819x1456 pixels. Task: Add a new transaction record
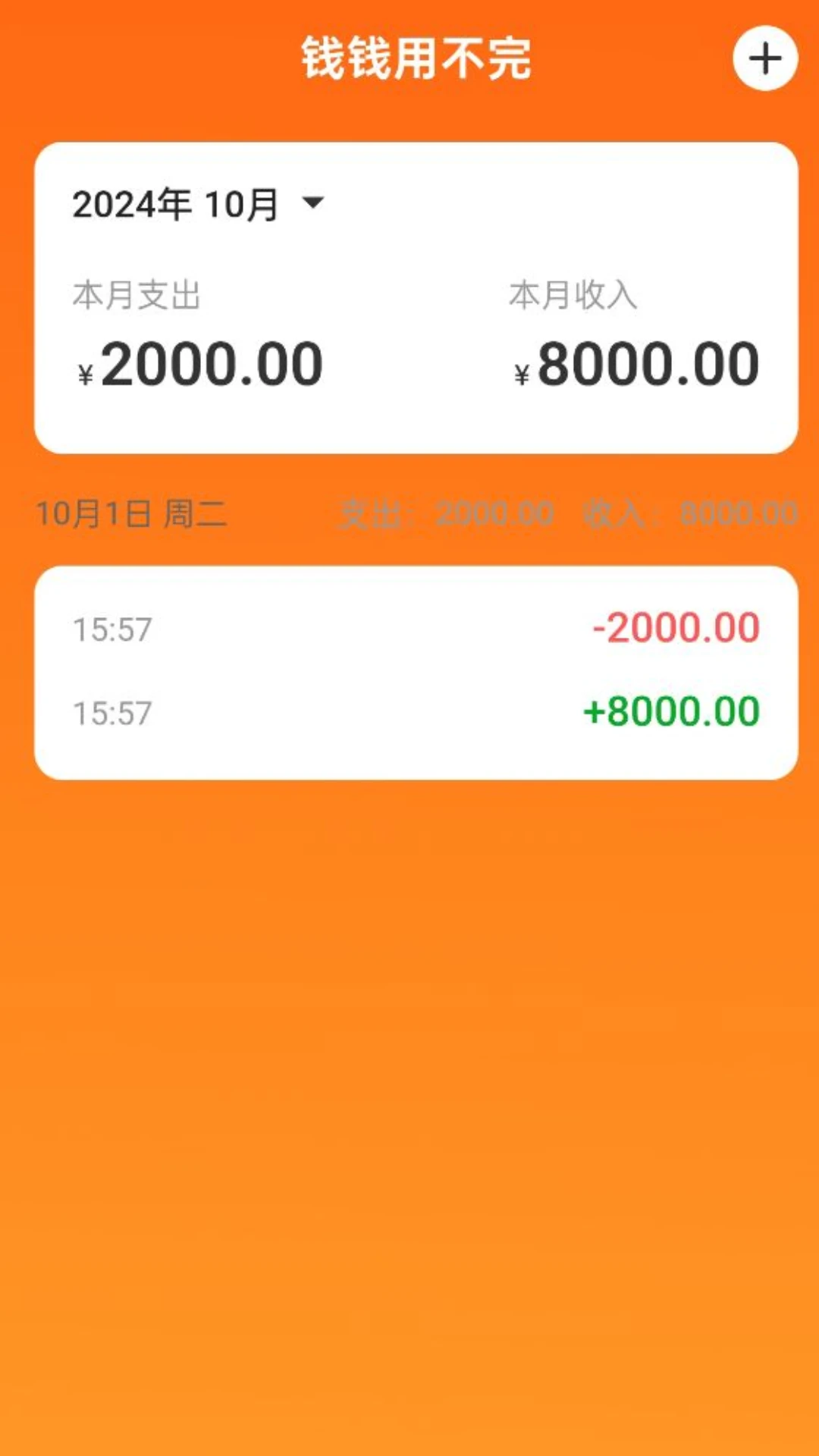point(764,58)
